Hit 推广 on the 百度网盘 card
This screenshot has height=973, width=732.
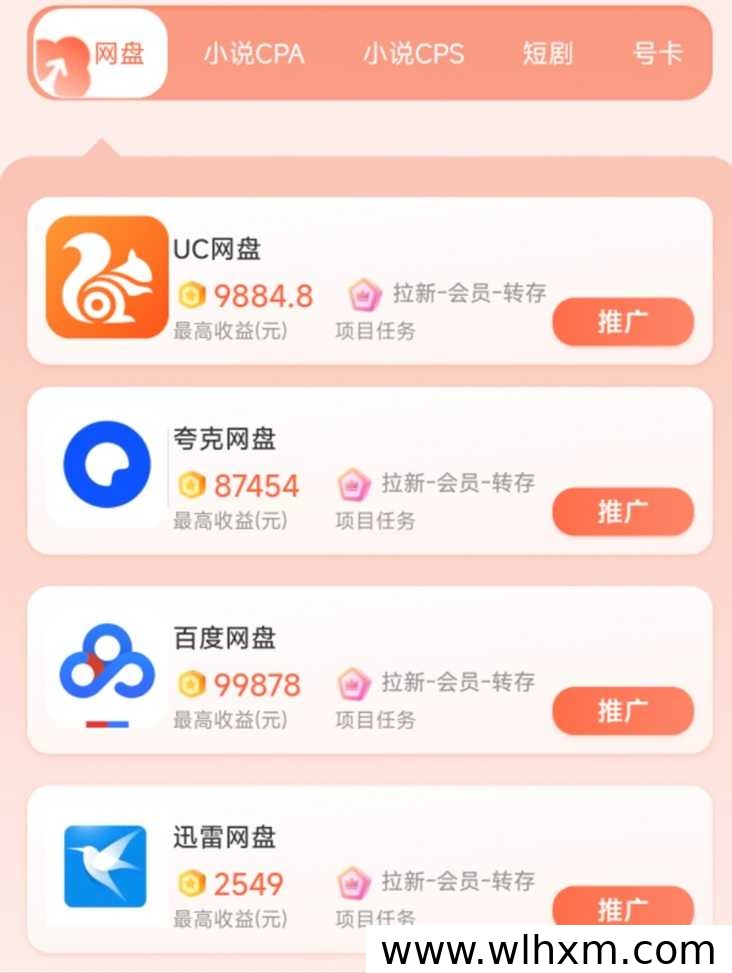pos(622,711)
